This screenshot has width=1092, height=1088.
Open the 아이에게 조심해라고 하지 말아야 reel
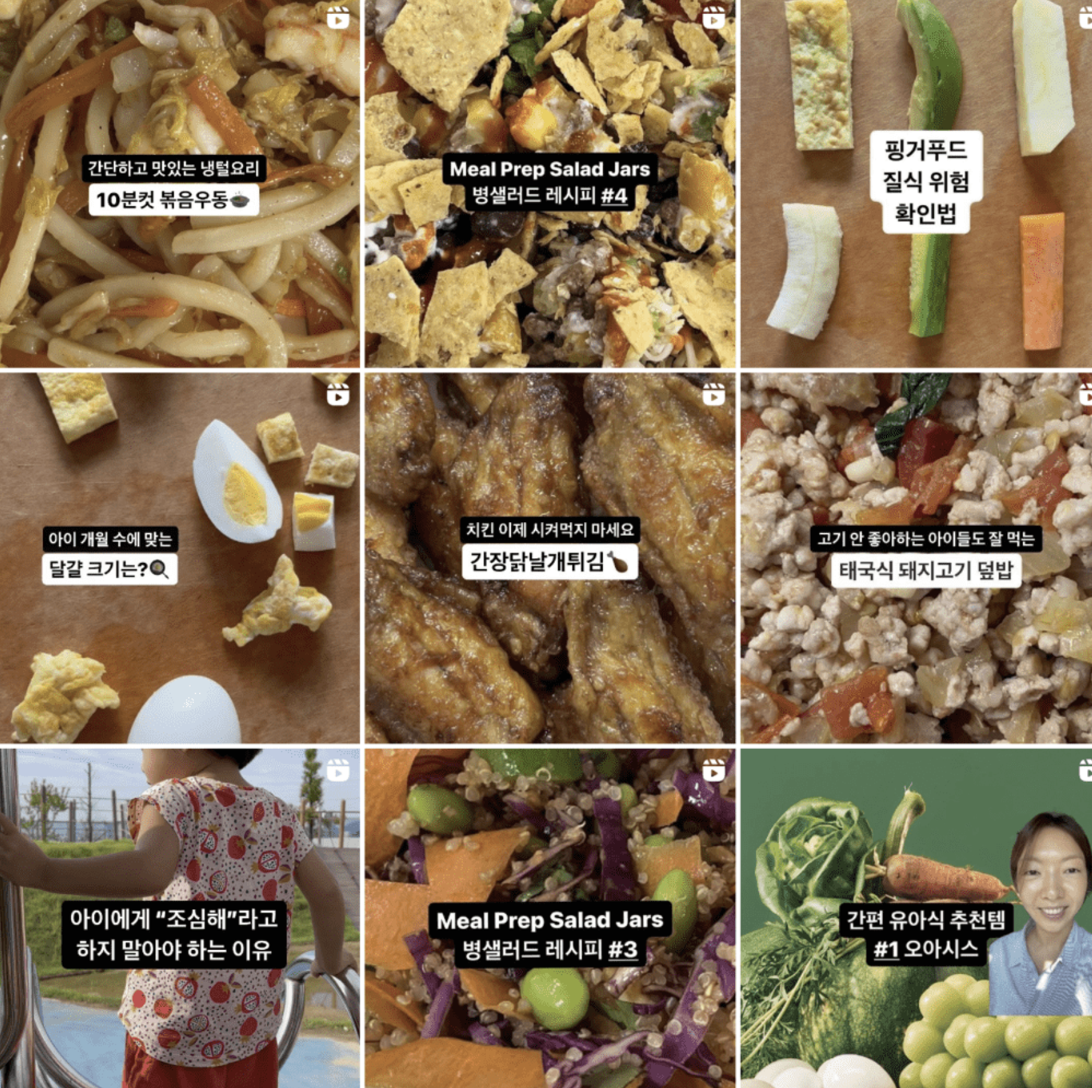(x=180, y=918)
